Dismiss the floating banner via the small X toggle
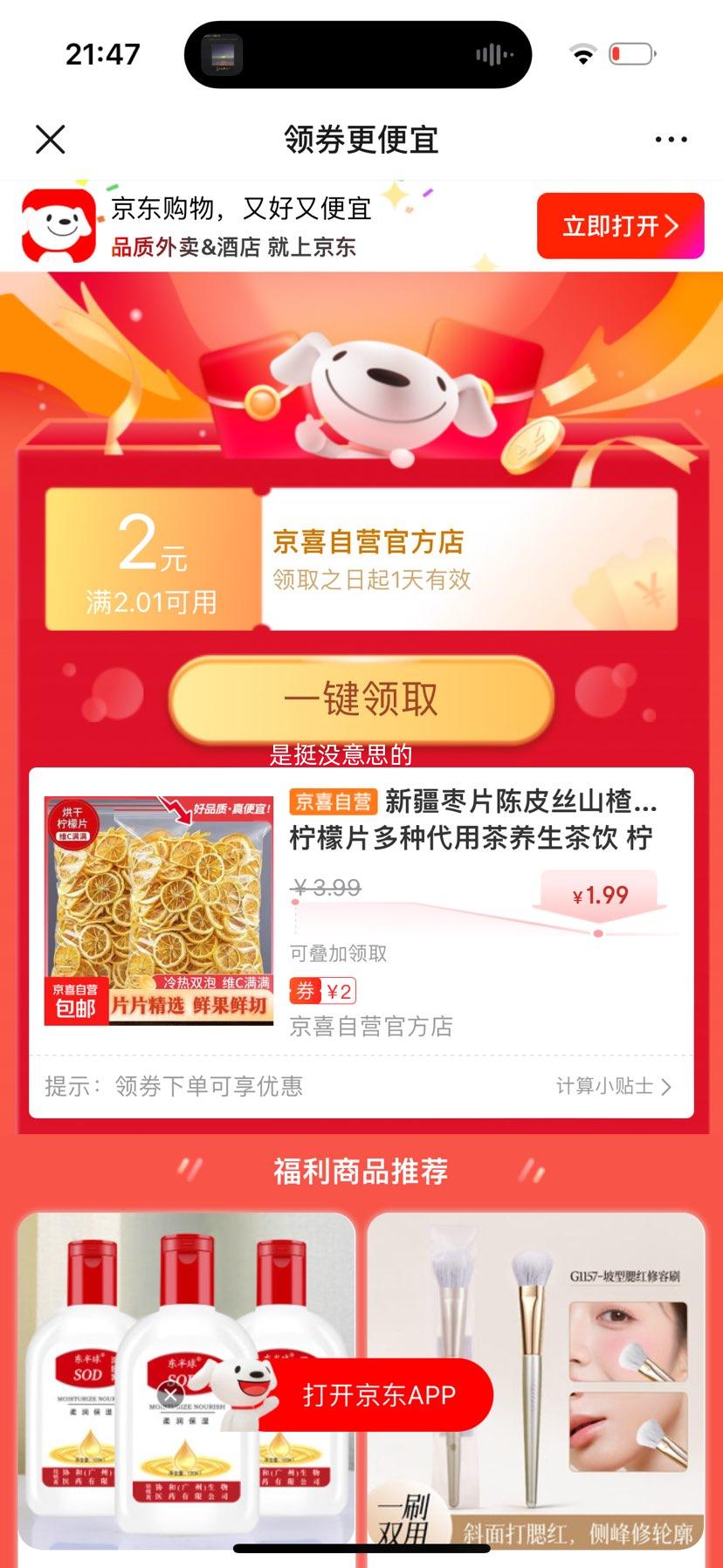This screenshot has height=1568, width=723. tap(171, 1395)
